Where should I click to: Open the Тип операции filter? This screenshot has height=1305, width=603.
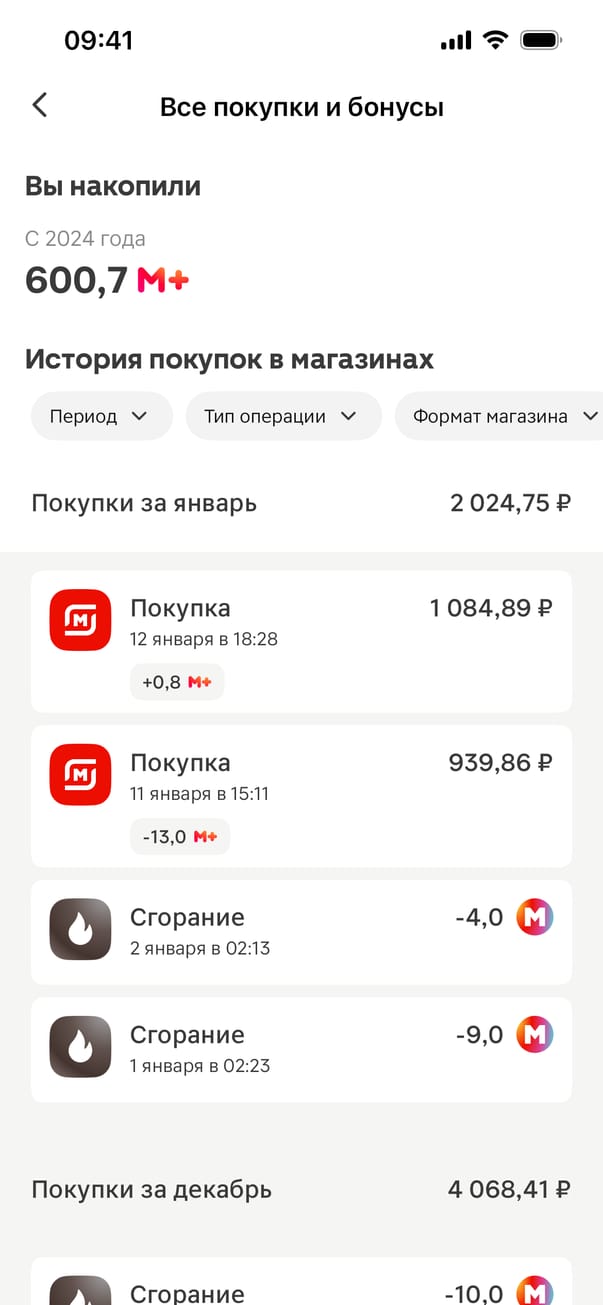[x=283, y=416]
